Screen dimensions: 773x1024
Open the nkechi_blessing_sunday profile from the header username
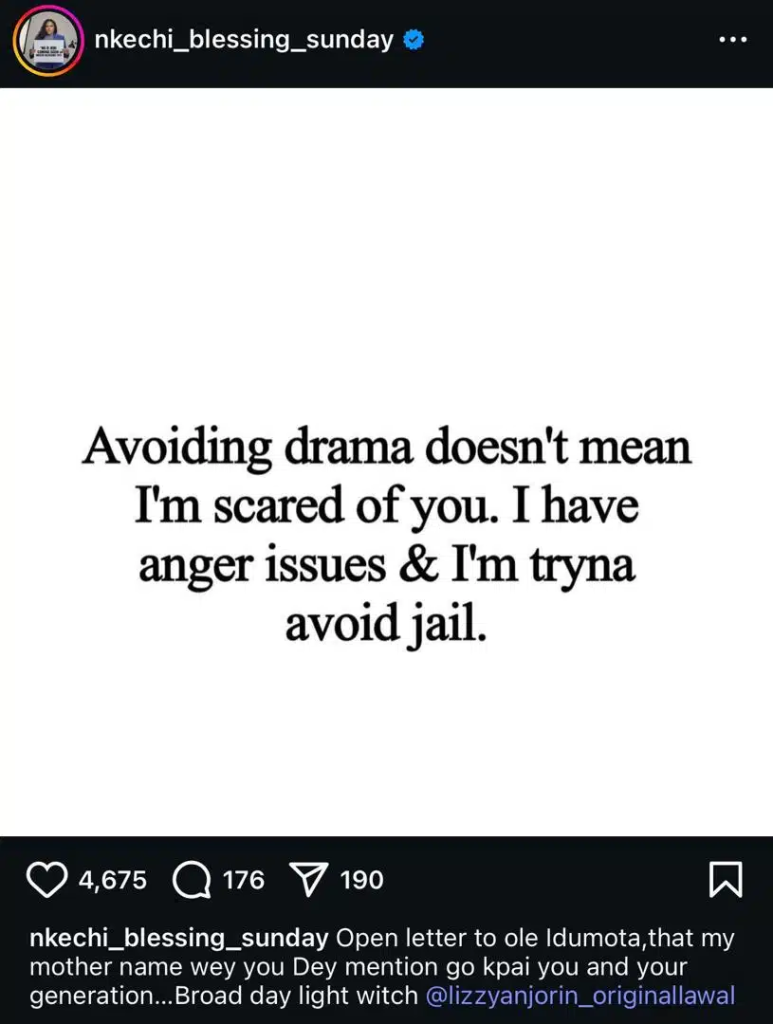point(243,40)
